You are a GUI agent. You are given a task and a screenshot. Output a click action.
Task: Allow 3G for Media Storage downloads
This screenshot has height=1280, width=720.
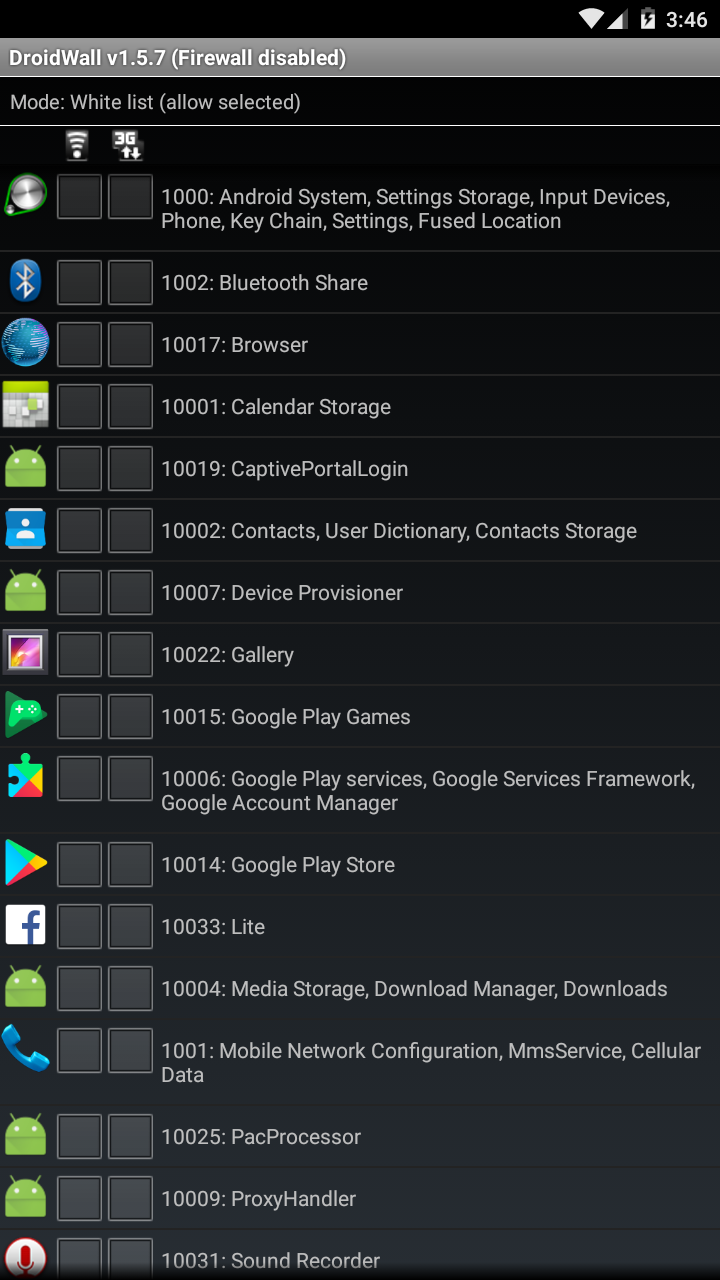[130, 989]
